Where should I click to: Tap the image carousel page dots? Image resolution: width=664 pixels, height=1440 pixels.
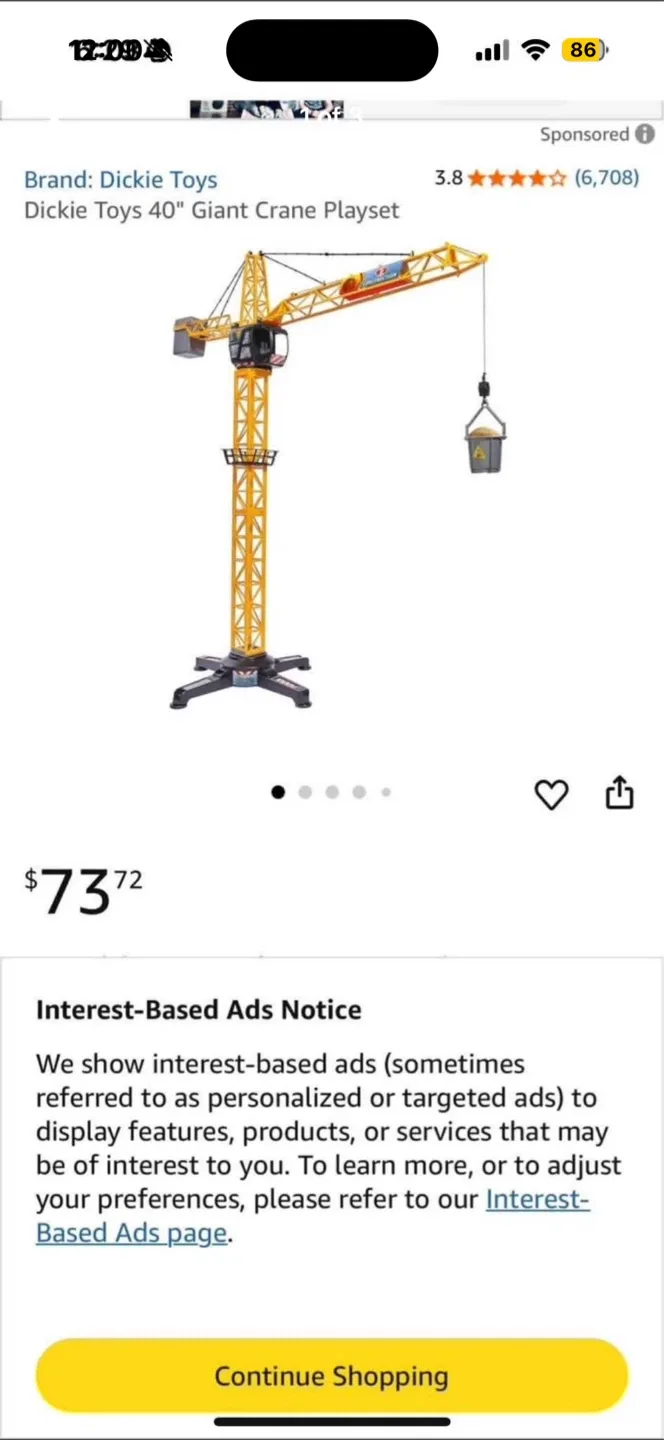pyautogui.click(x=331, y=792)
